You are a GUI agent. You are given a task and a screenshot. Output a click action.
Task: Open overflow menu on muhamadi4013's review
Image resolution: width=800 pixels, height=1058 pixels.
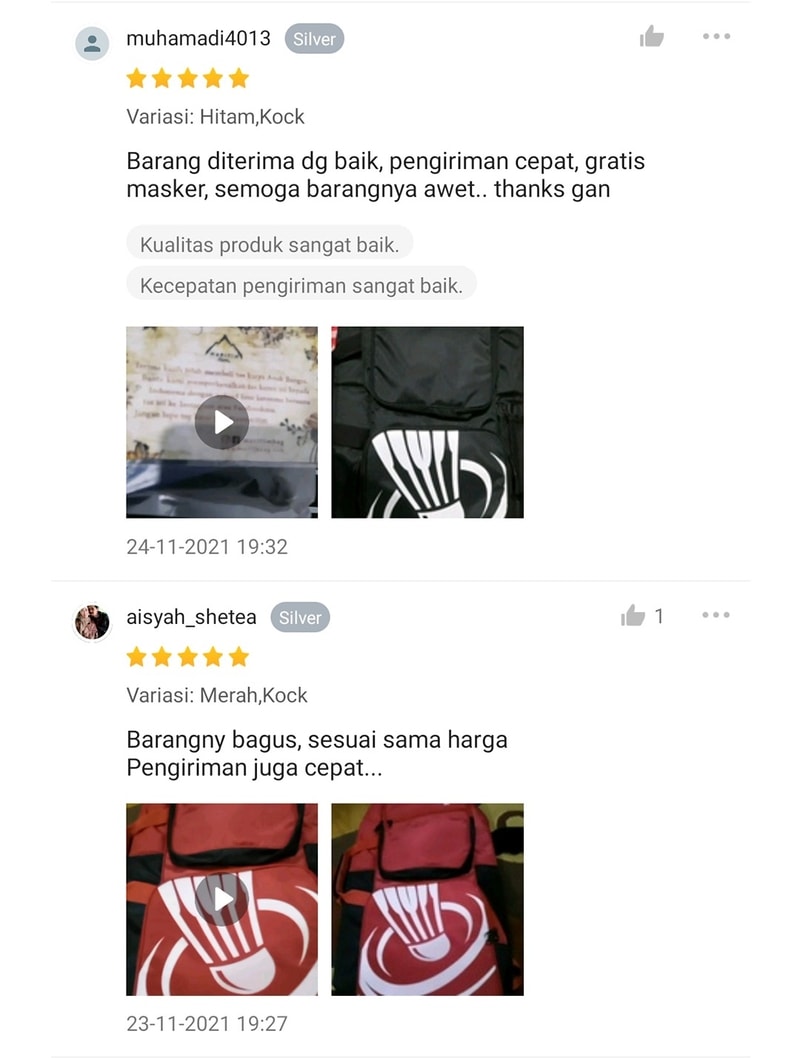point(716,36)
